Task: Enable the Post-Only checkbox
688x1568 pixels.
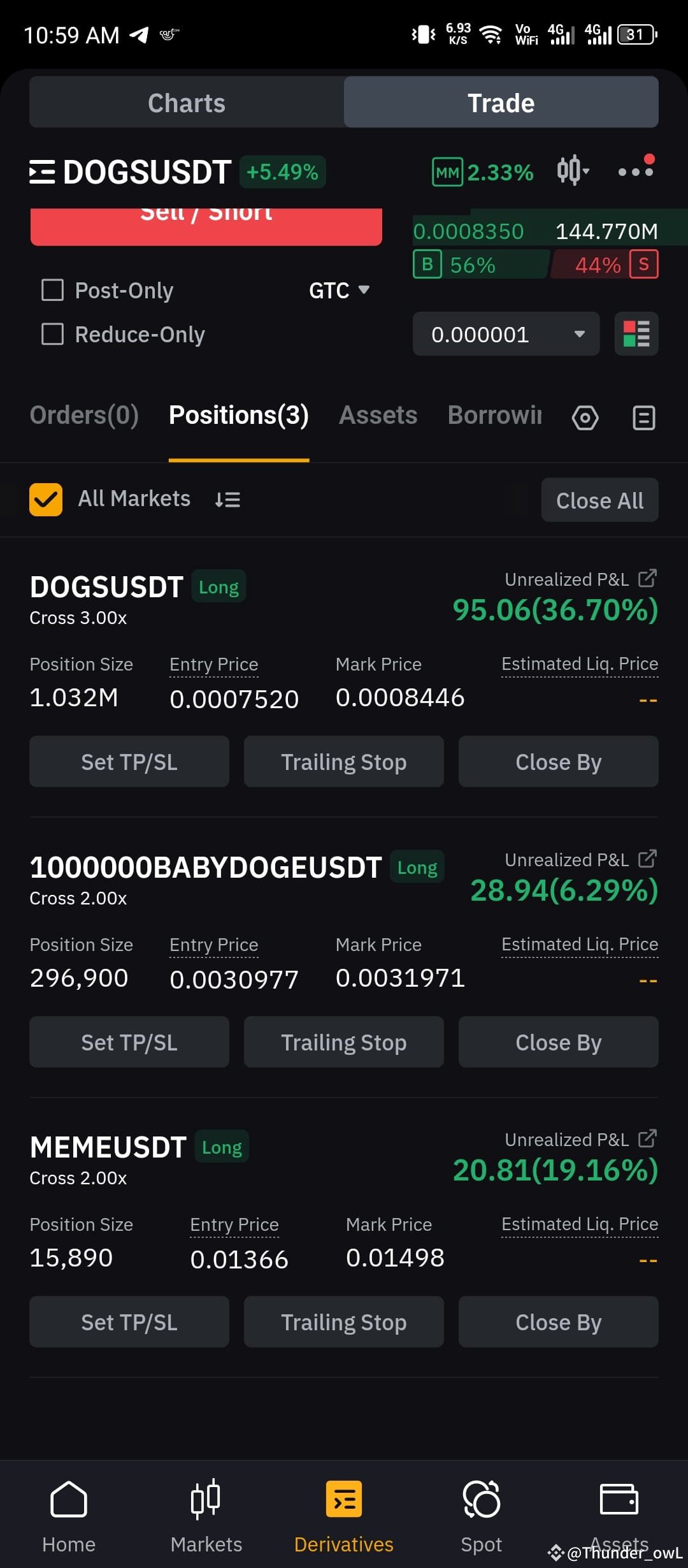Action: (51, 290)
